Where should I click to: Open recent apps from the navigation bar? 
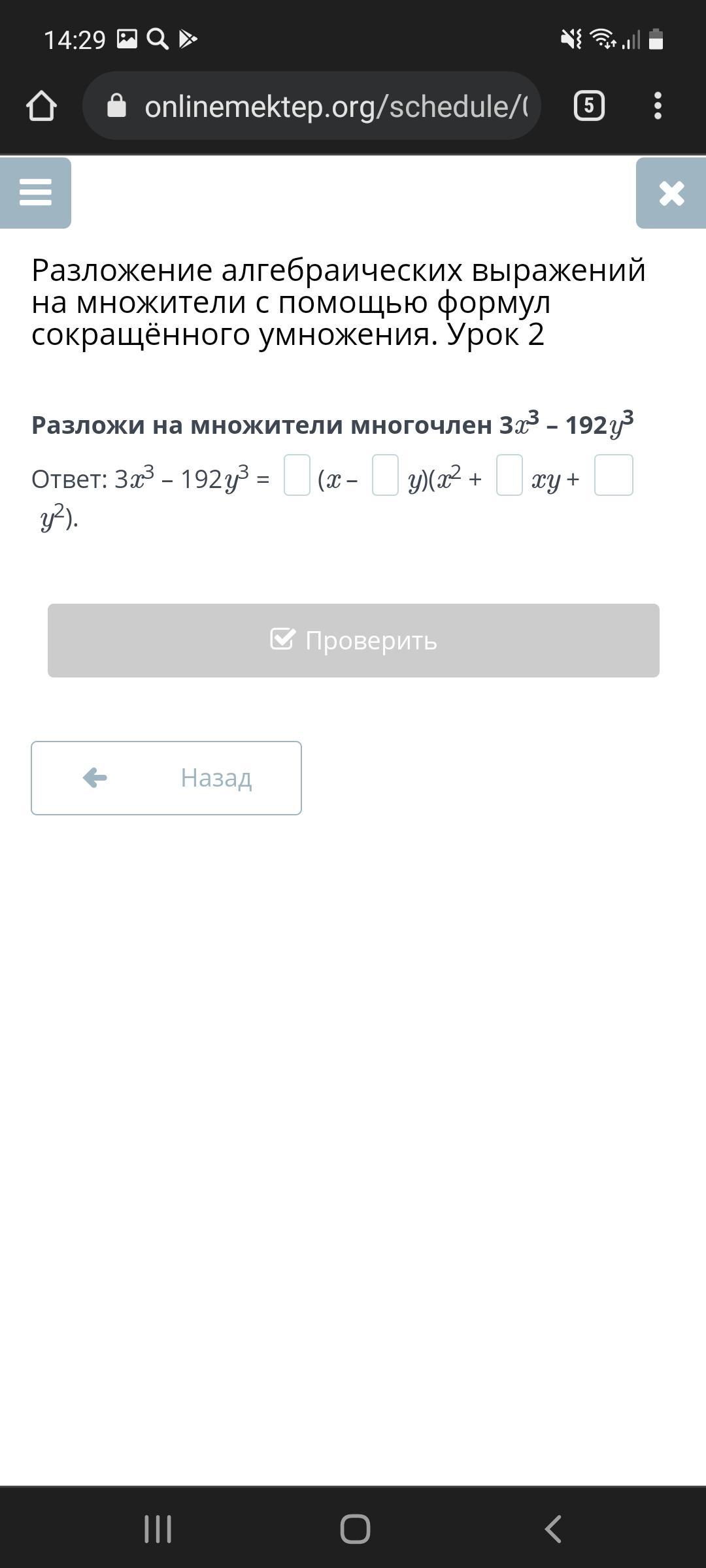click(158, 1529)
